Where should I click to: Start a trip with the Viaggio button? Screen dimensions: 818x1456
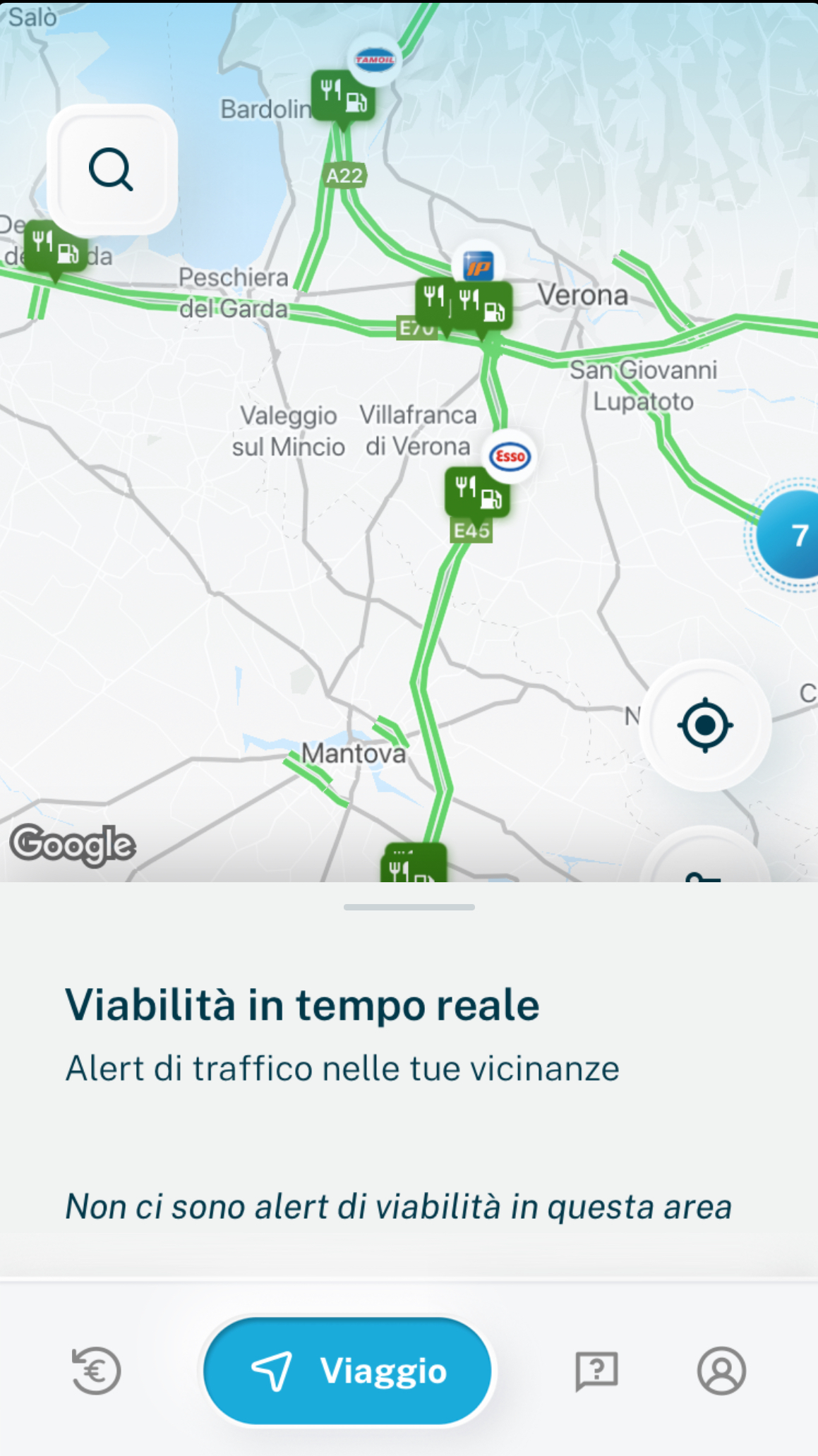348,1371
